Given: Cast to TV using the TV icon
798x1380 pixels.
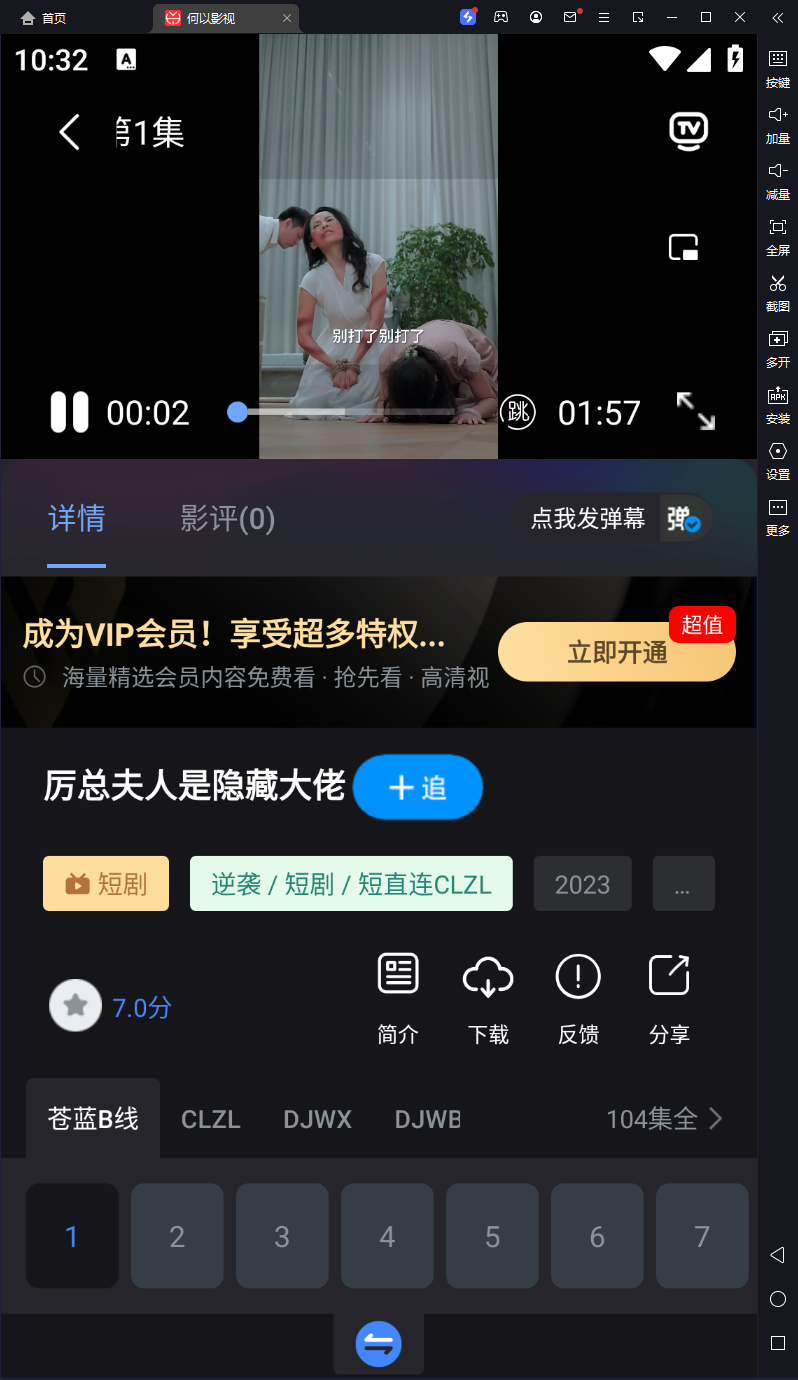Looking at the screenshot, I should (688, 131).
